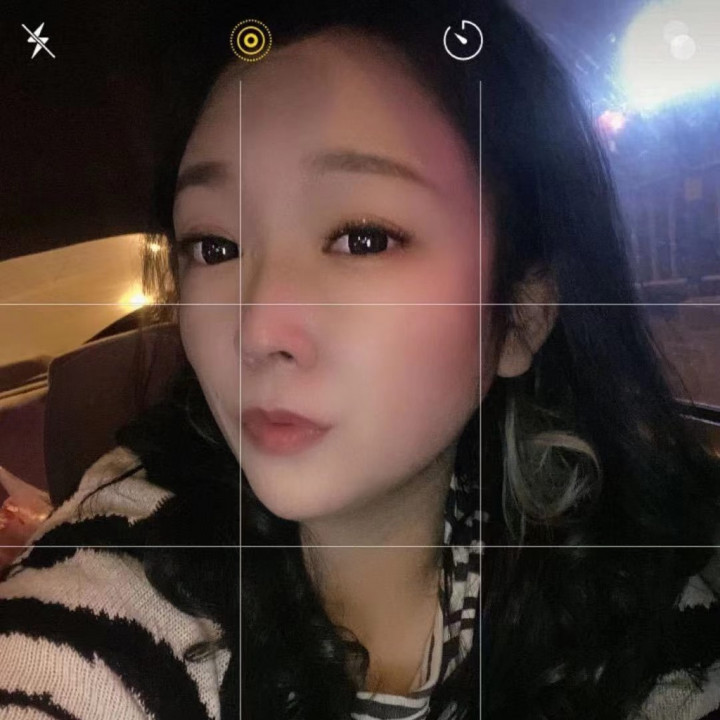Viewport: 720px width, 720px height.
Task: Turn off Live Photo mode
Action: coord(251,41)
